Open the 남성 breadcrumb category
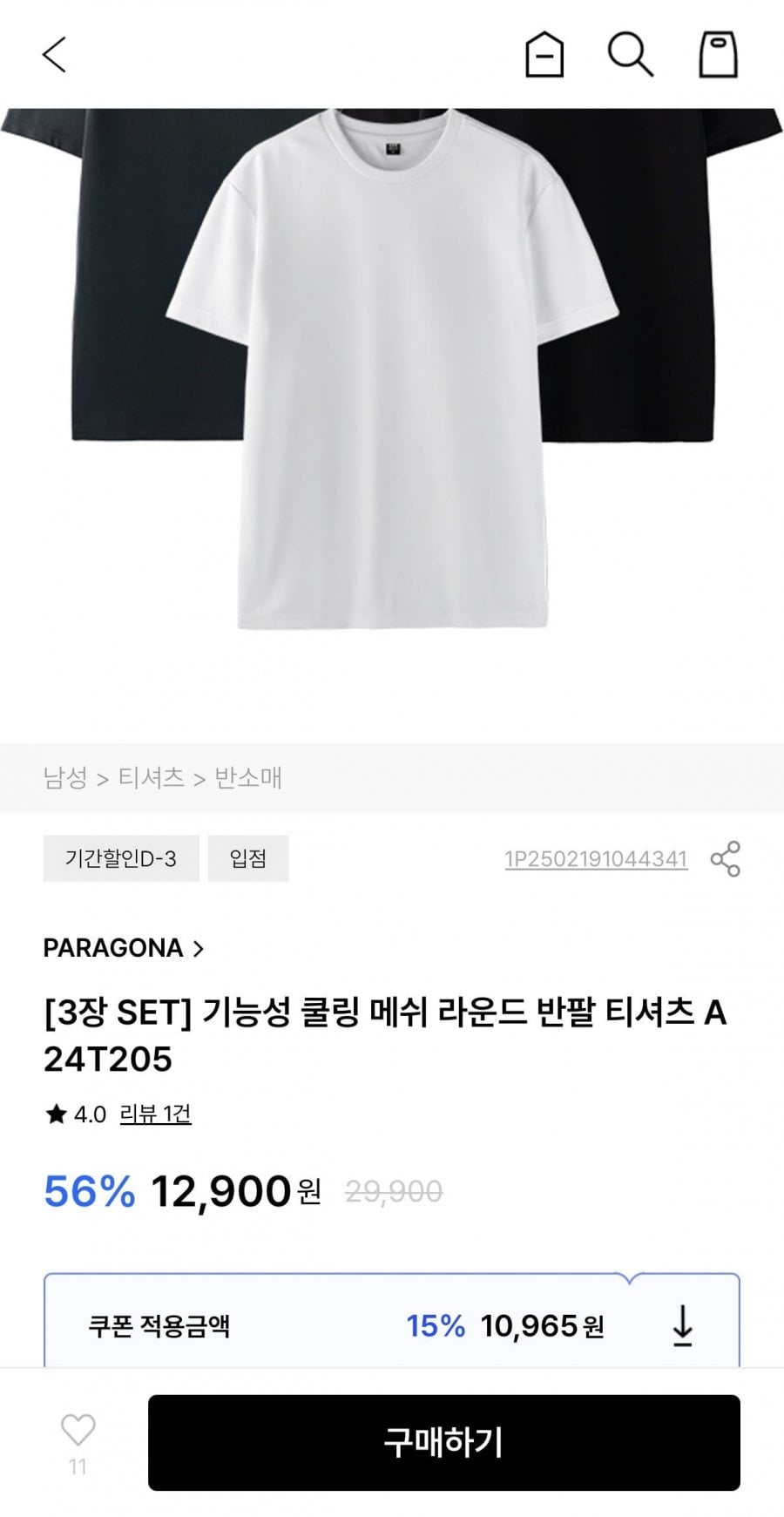 (65, 777)
